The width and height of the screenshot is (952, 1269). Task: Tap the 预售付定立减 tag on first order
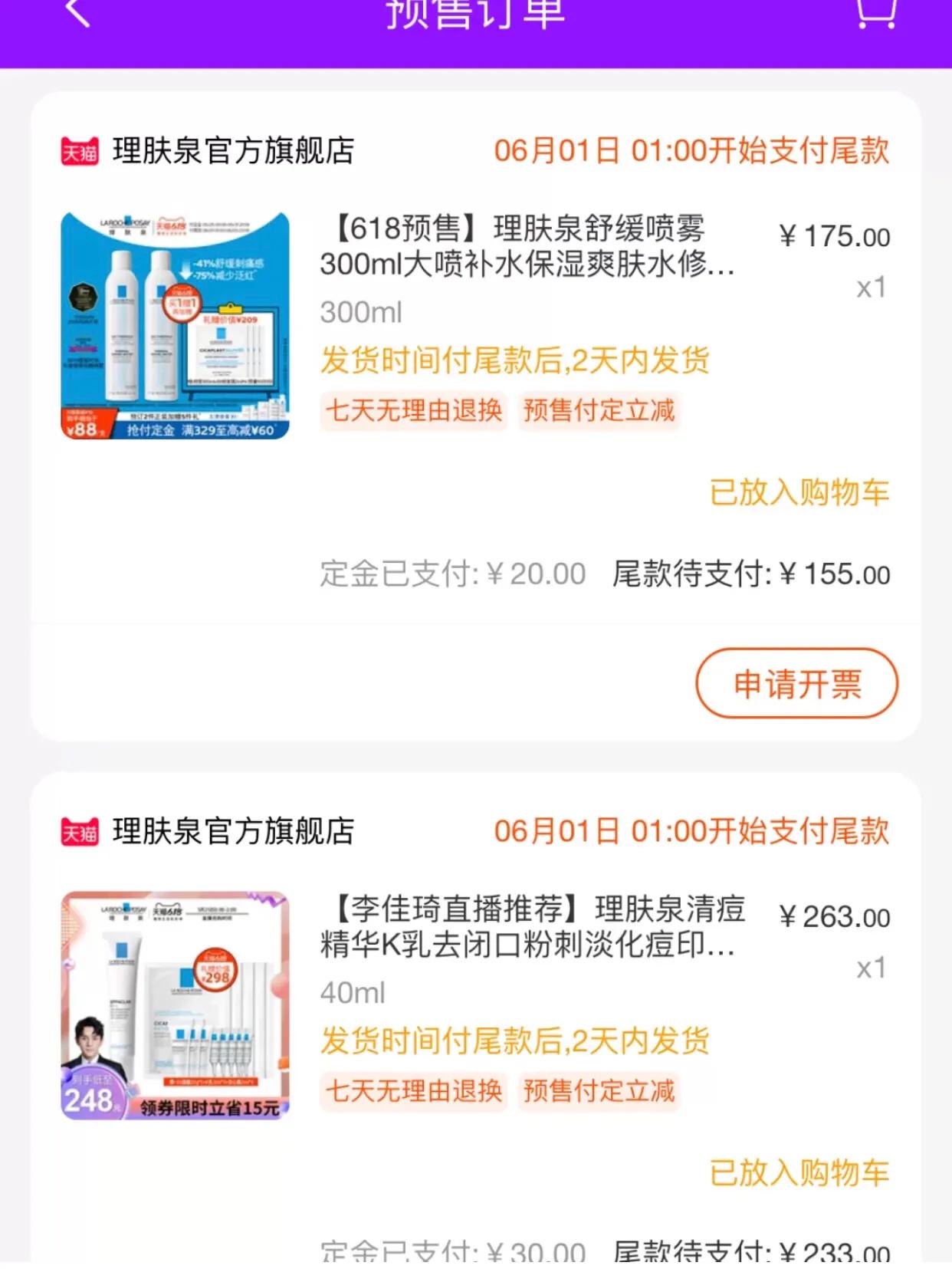pos(599,413)
